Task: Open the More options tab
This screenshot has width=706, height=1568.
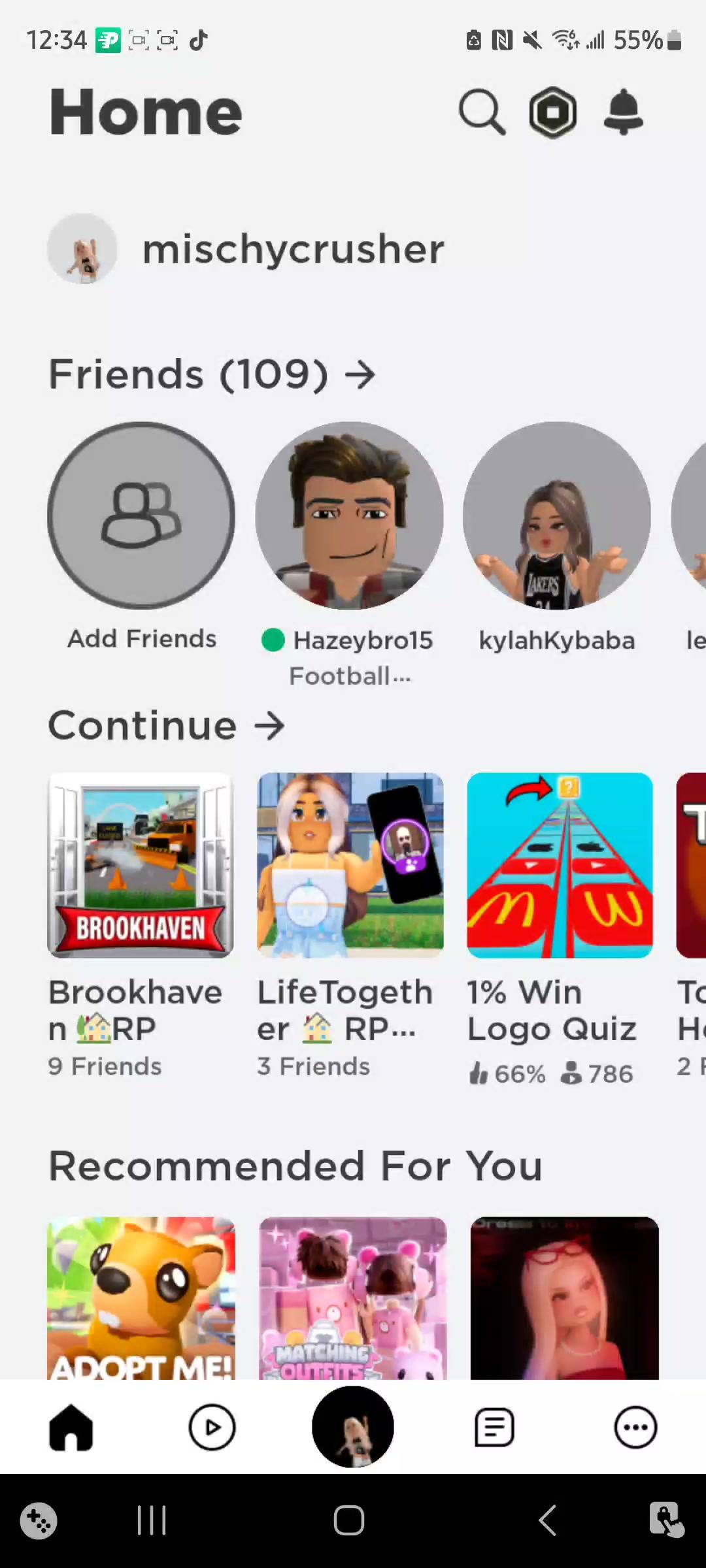Action: pos(635,1428)
